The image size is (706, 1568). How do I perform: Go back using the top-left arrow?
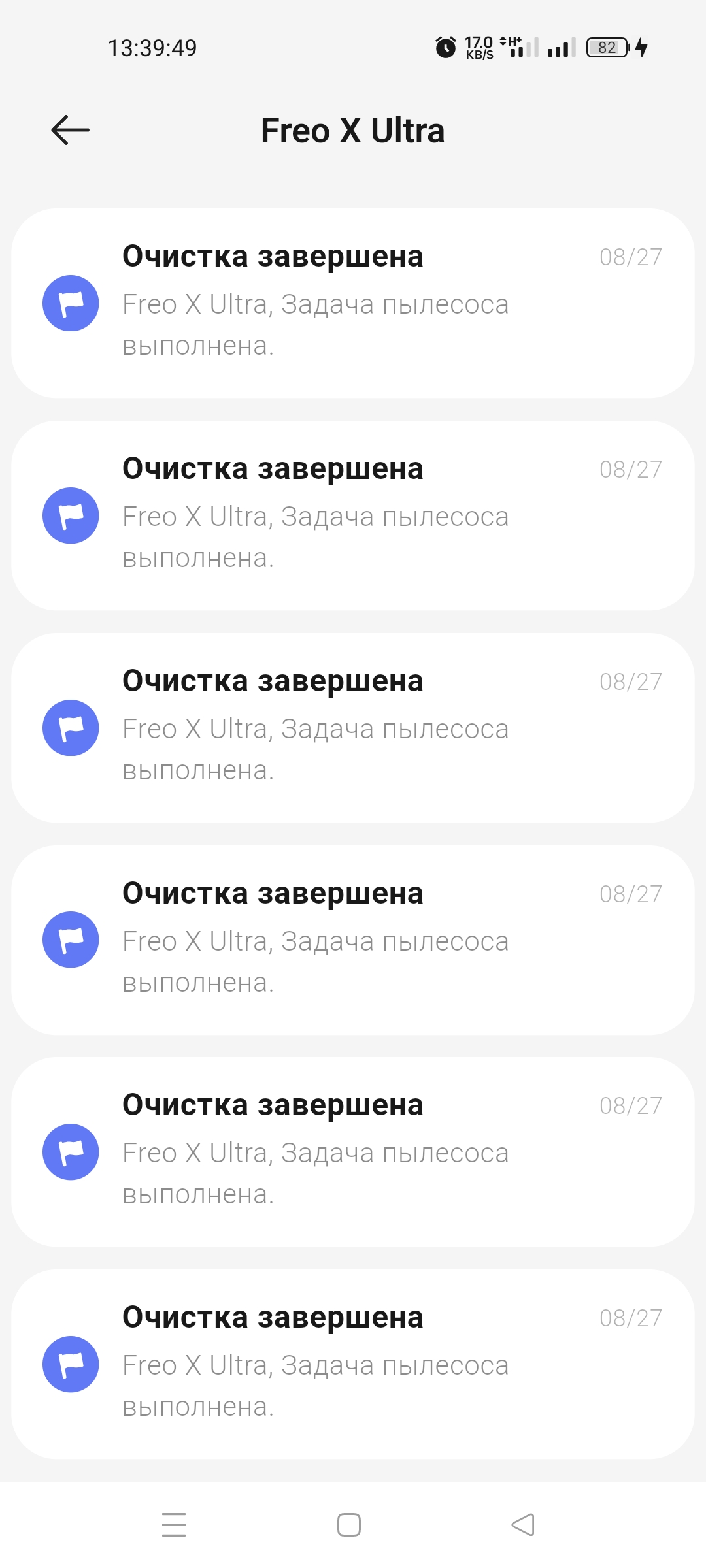click(71, 130)
